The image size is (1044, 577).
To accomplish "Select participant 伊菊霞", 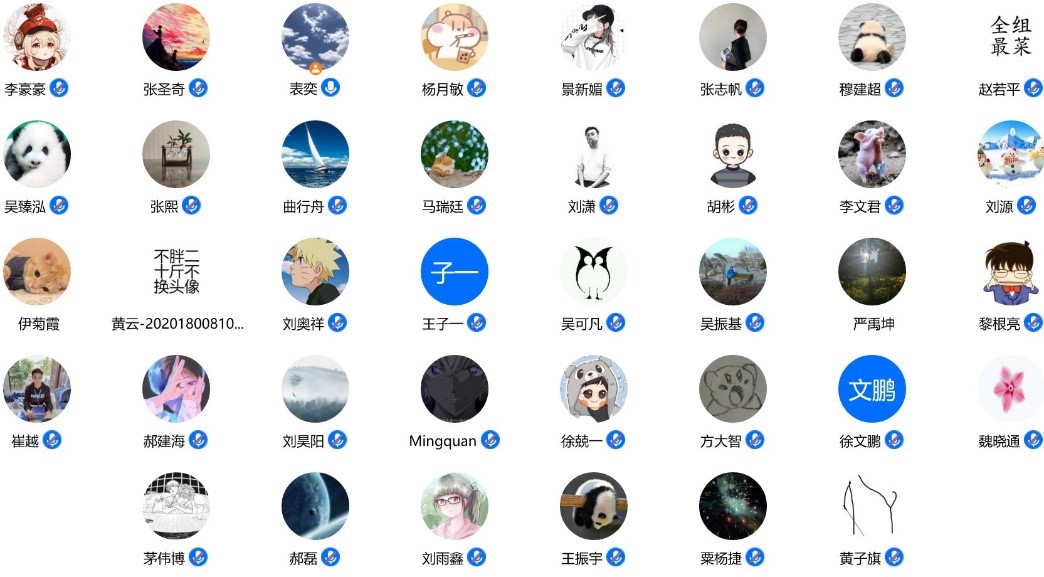I will click(37, 271).
